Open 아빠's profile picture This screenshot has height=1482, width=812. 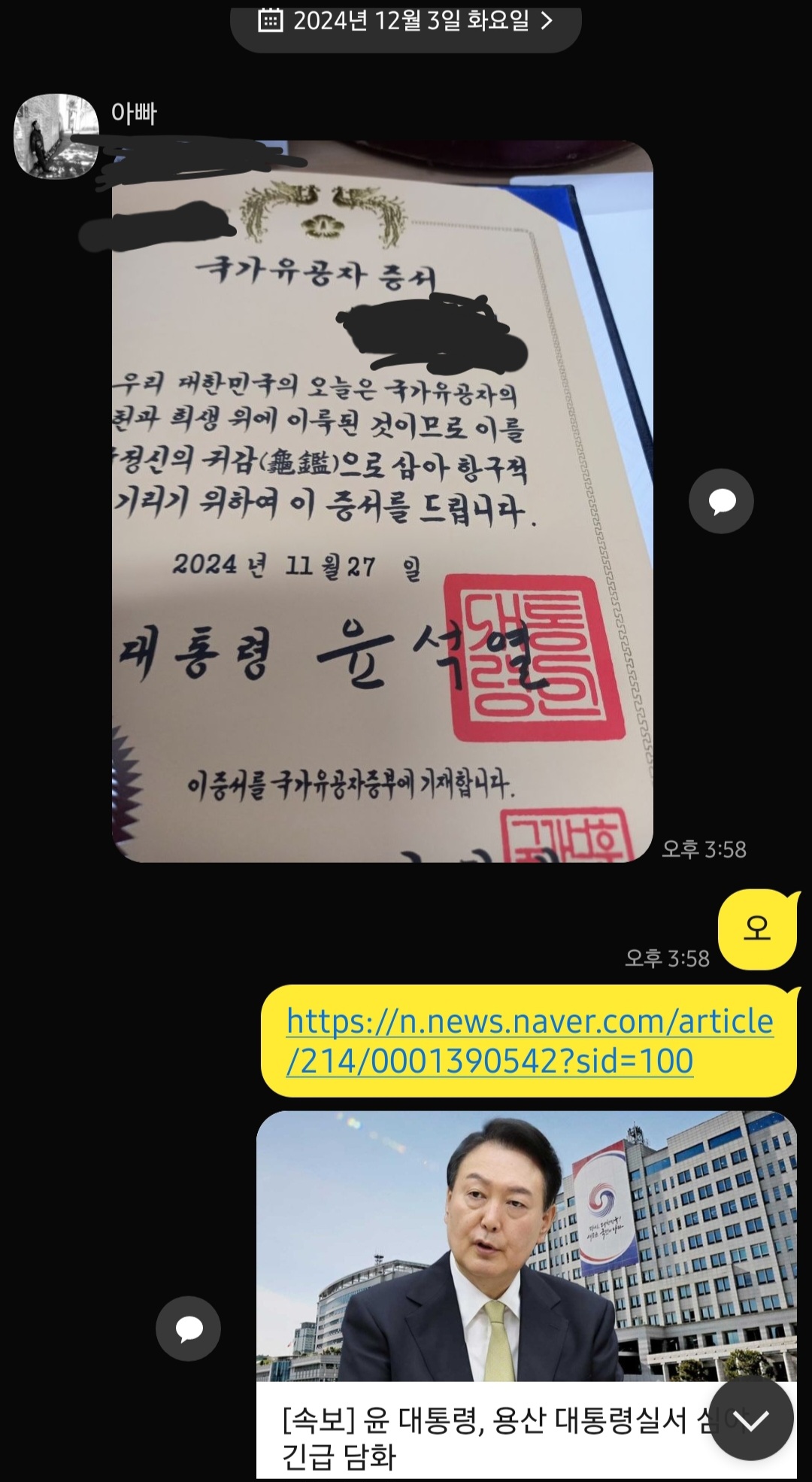point(56,136)
